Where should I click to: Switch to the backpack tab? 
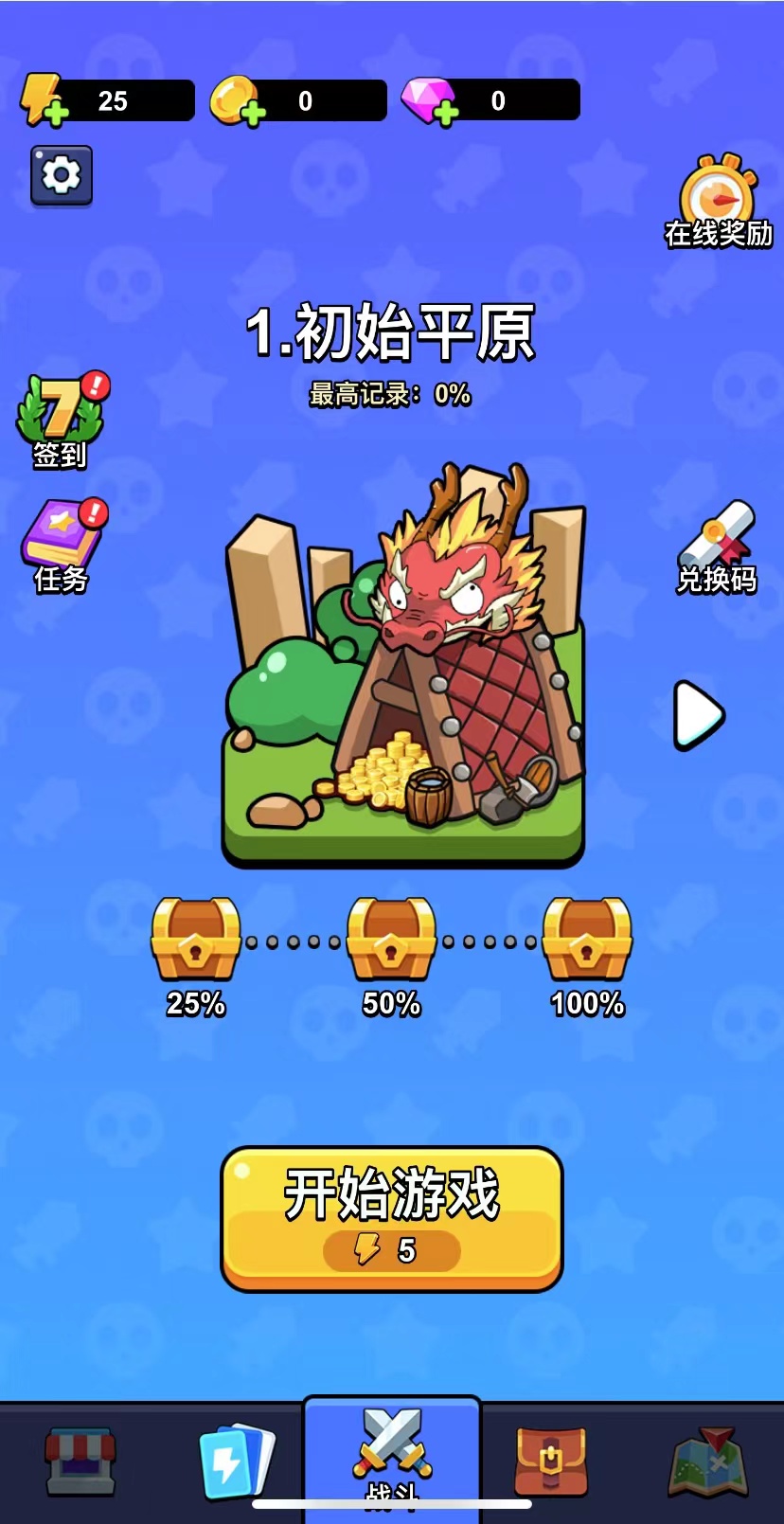point(550,1461)
